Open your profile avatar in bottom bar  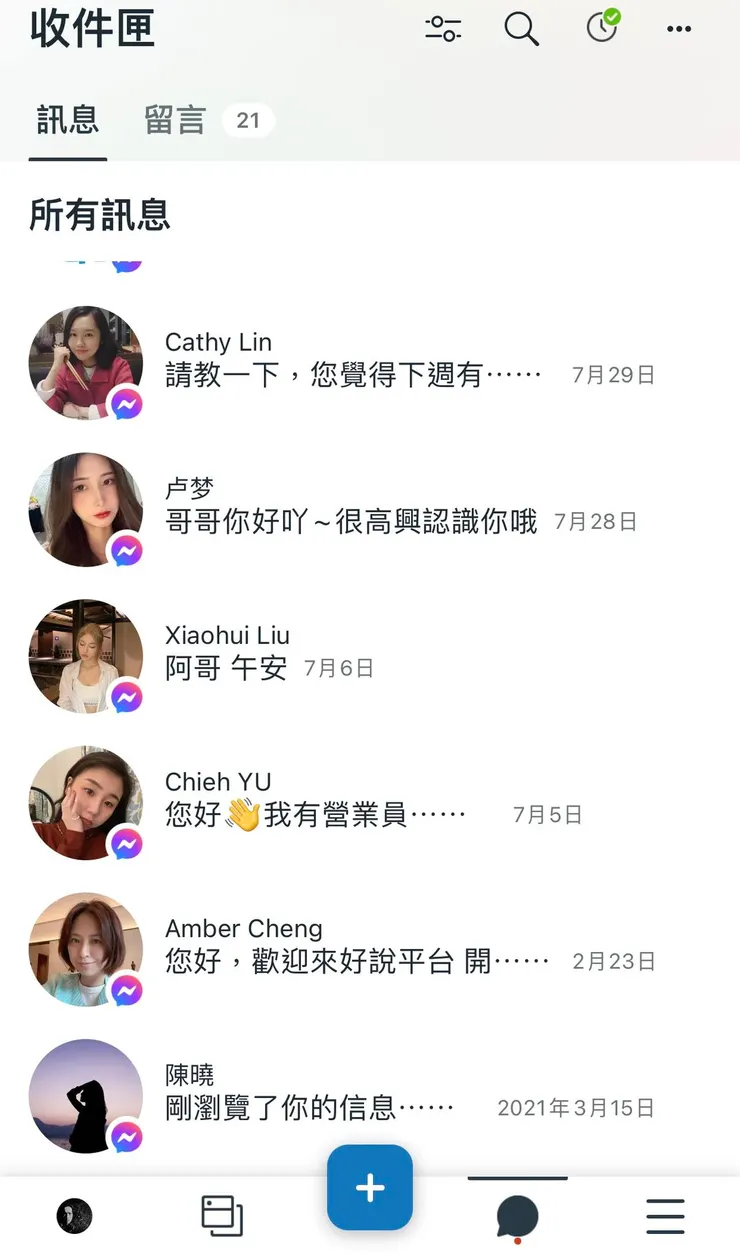point(73,1216)
